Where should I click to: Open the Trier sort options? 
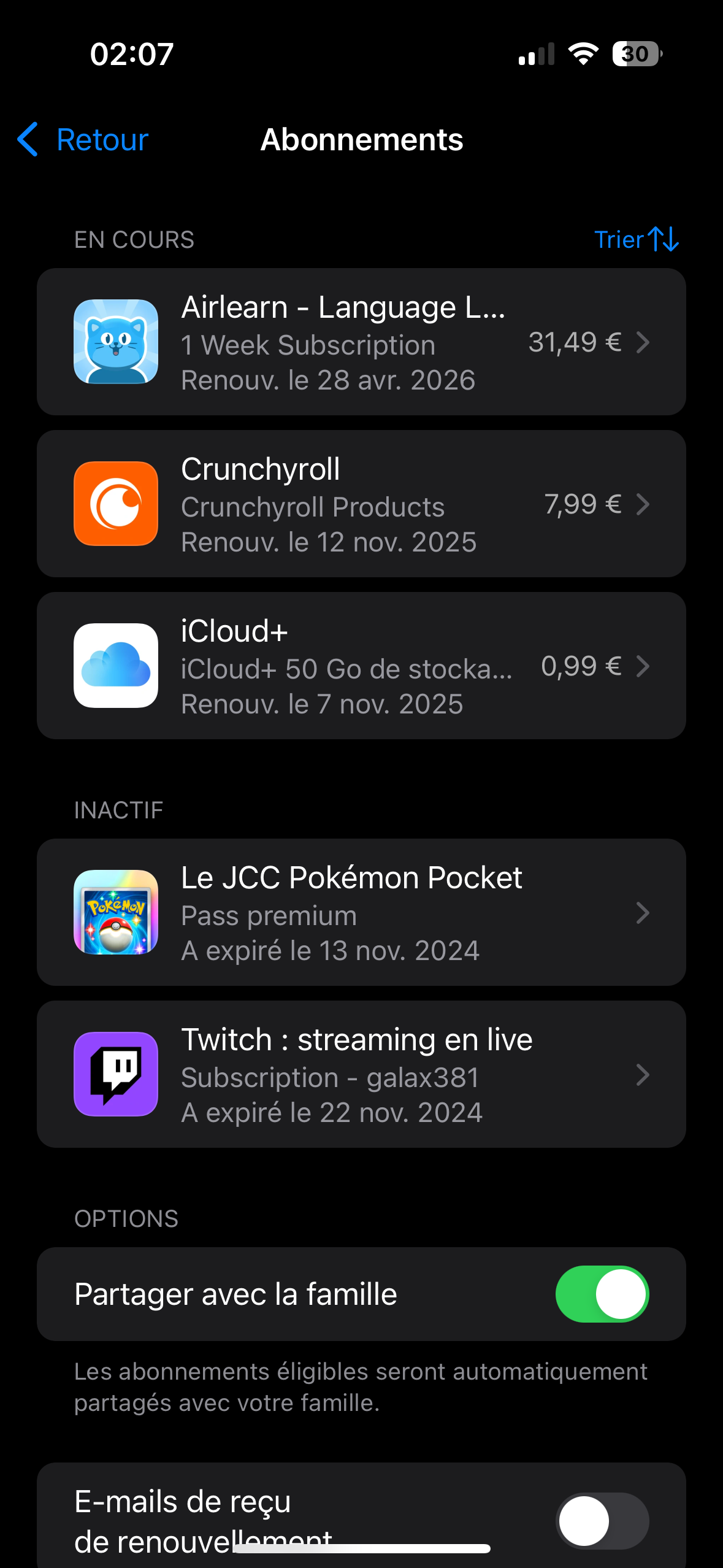click(636, 239)
